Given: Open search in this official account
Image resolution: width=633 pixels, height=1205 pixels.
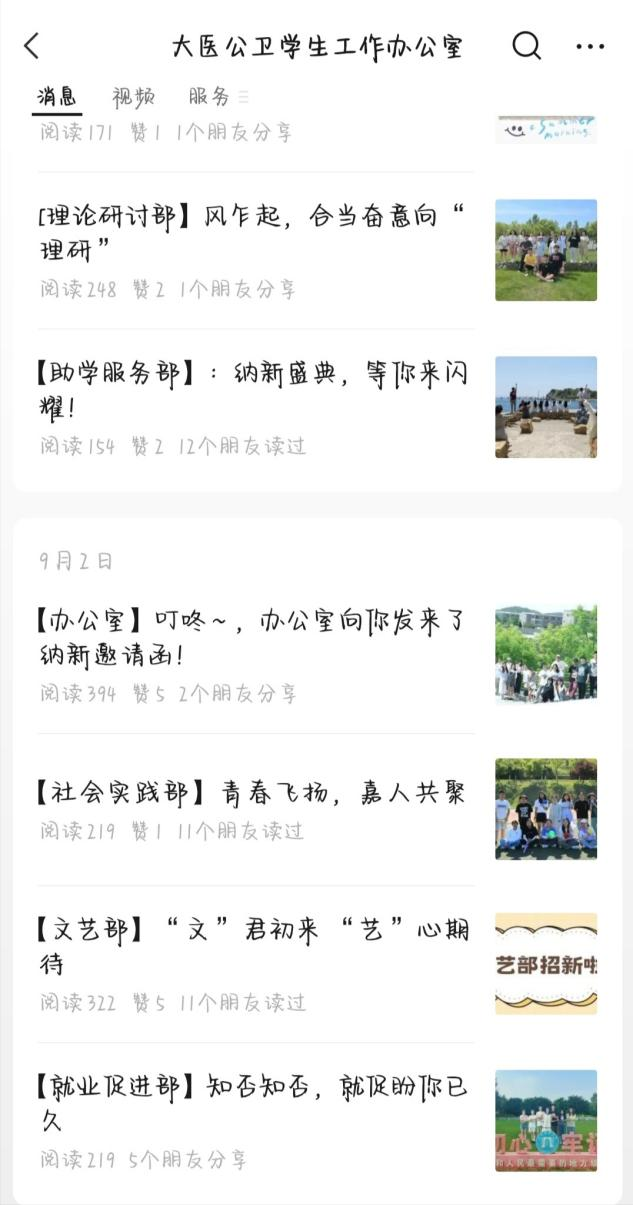Looking at the screenshot, I should 526,46.
